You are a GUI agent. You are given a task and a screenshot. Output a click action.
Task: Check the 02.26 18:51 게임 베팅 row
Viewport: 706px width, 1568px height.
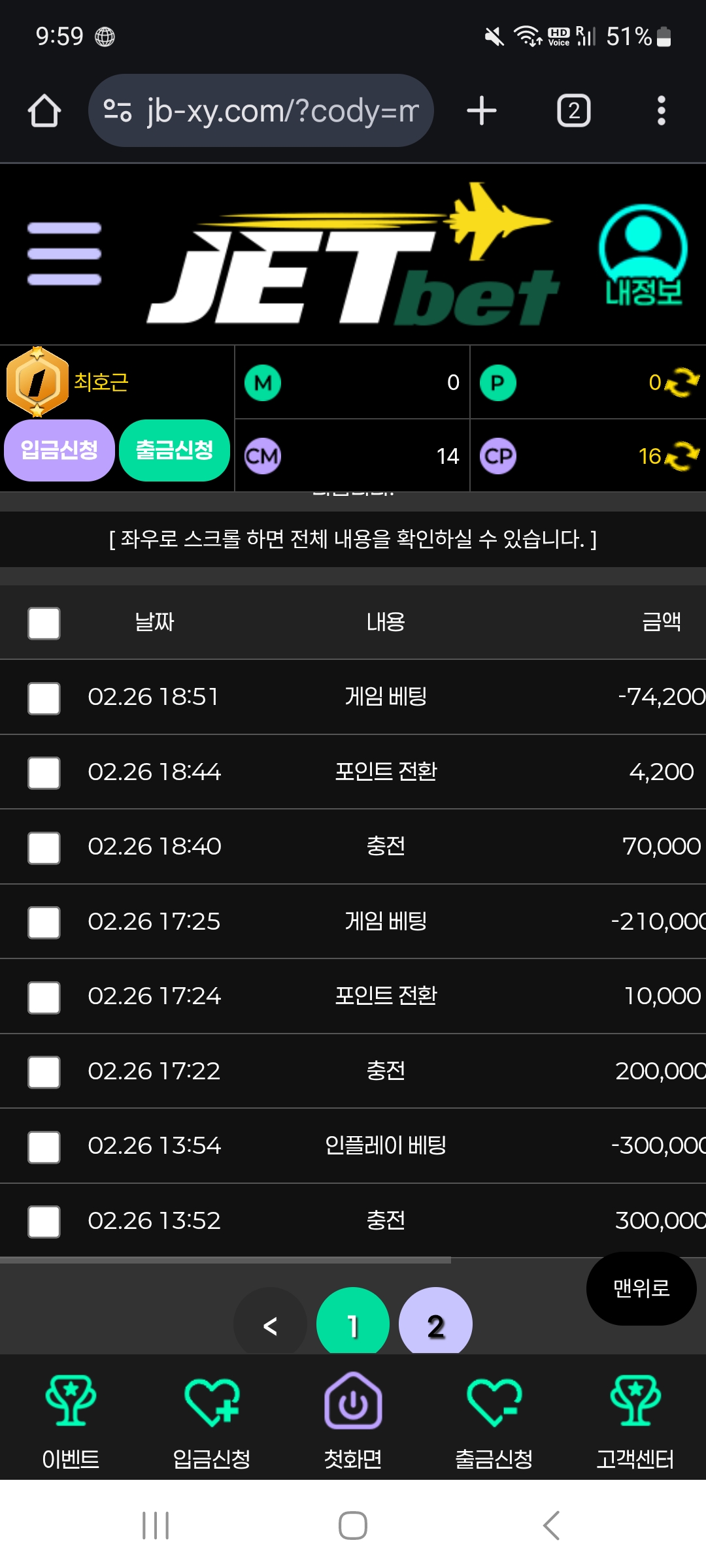coord(44,698)
